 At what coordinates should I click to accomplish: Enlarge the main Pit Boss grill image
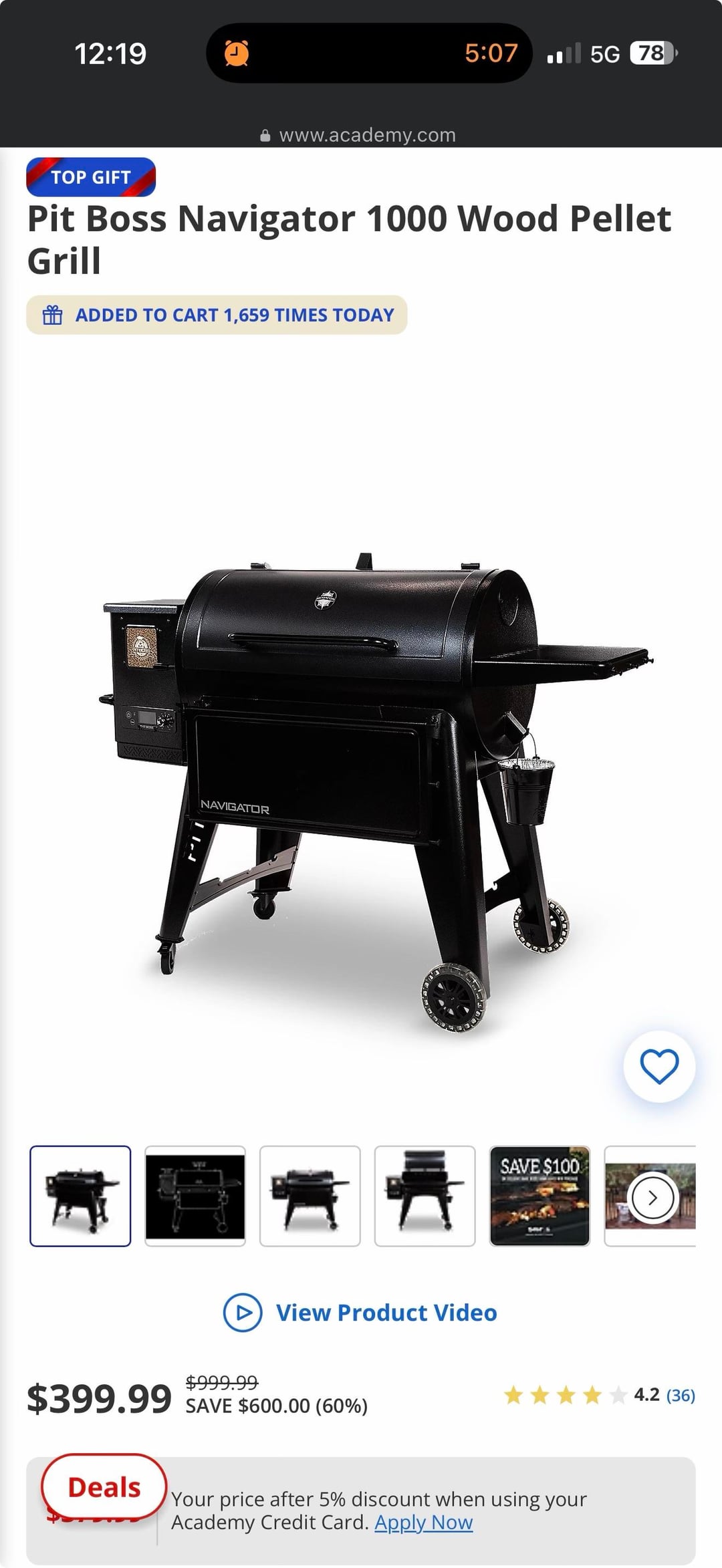(x=361, y=769)
